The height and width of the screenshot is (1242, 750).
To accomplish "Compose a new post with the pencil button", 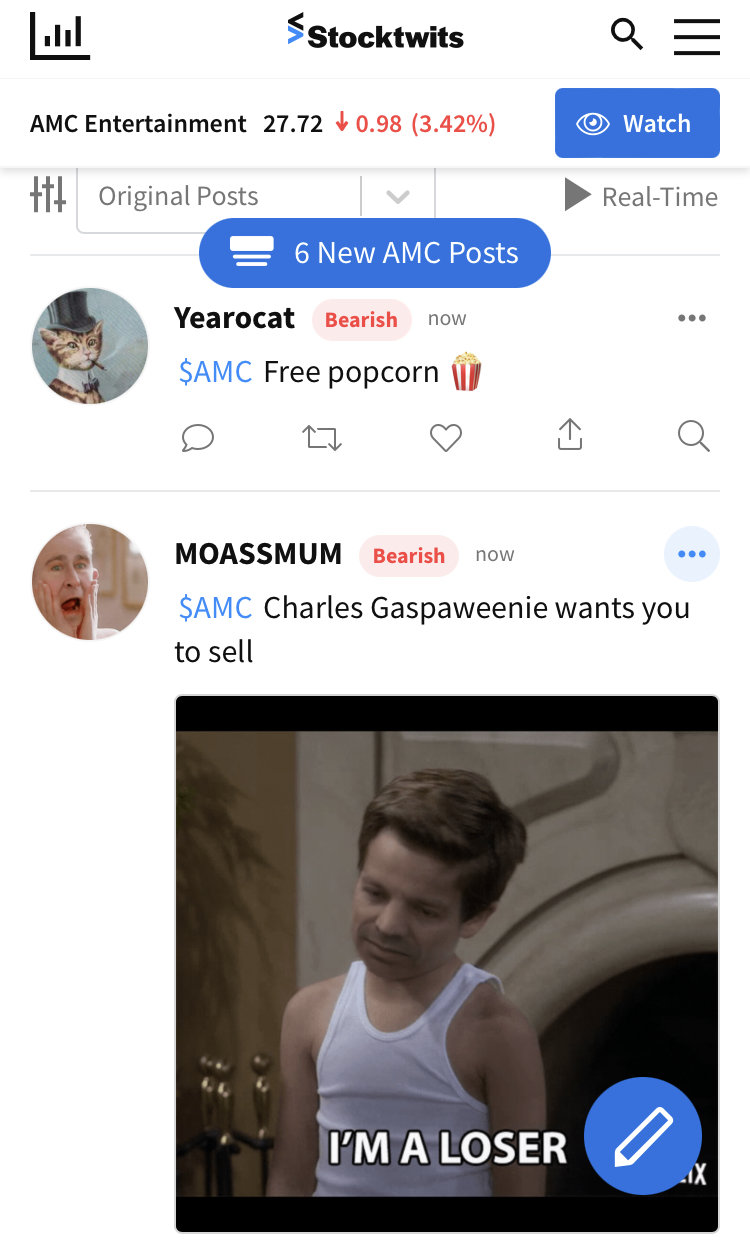I will (x=643, y=1136).
